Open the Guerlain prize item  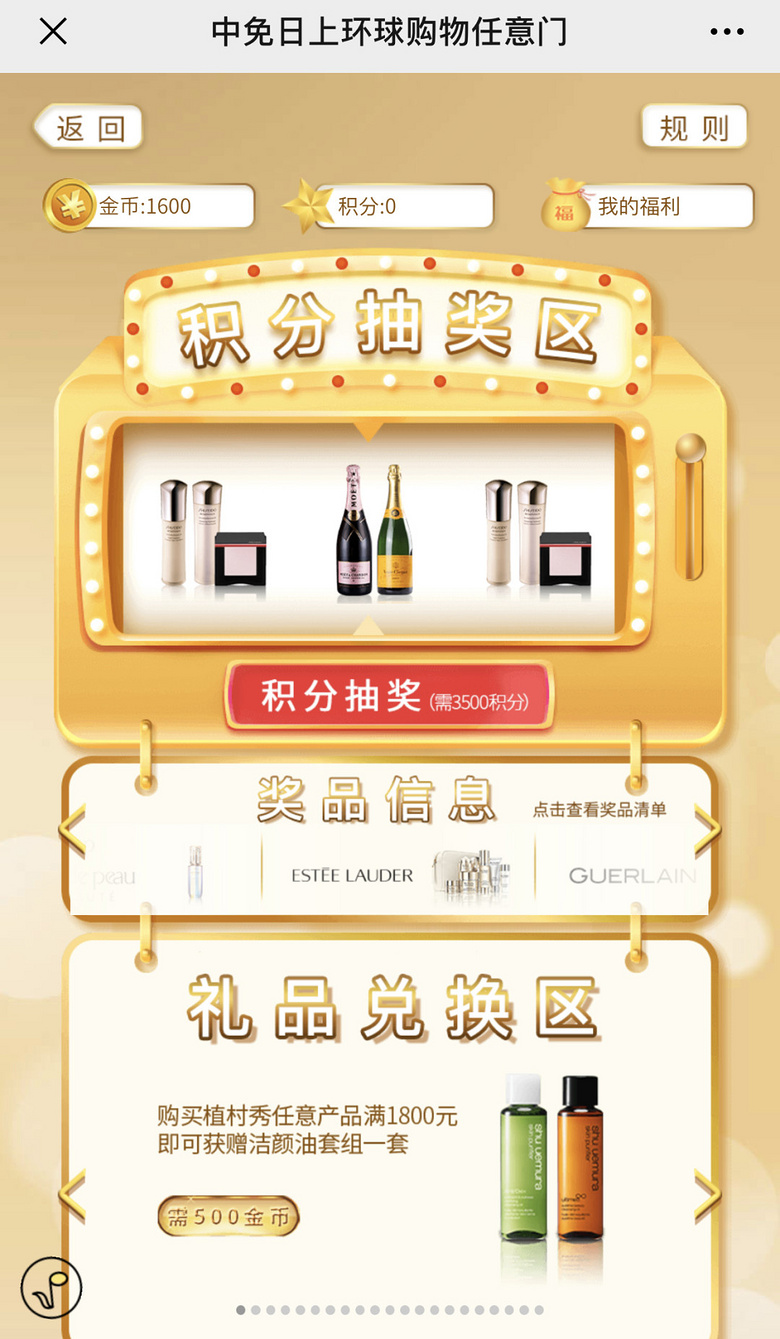coord(630,876)
